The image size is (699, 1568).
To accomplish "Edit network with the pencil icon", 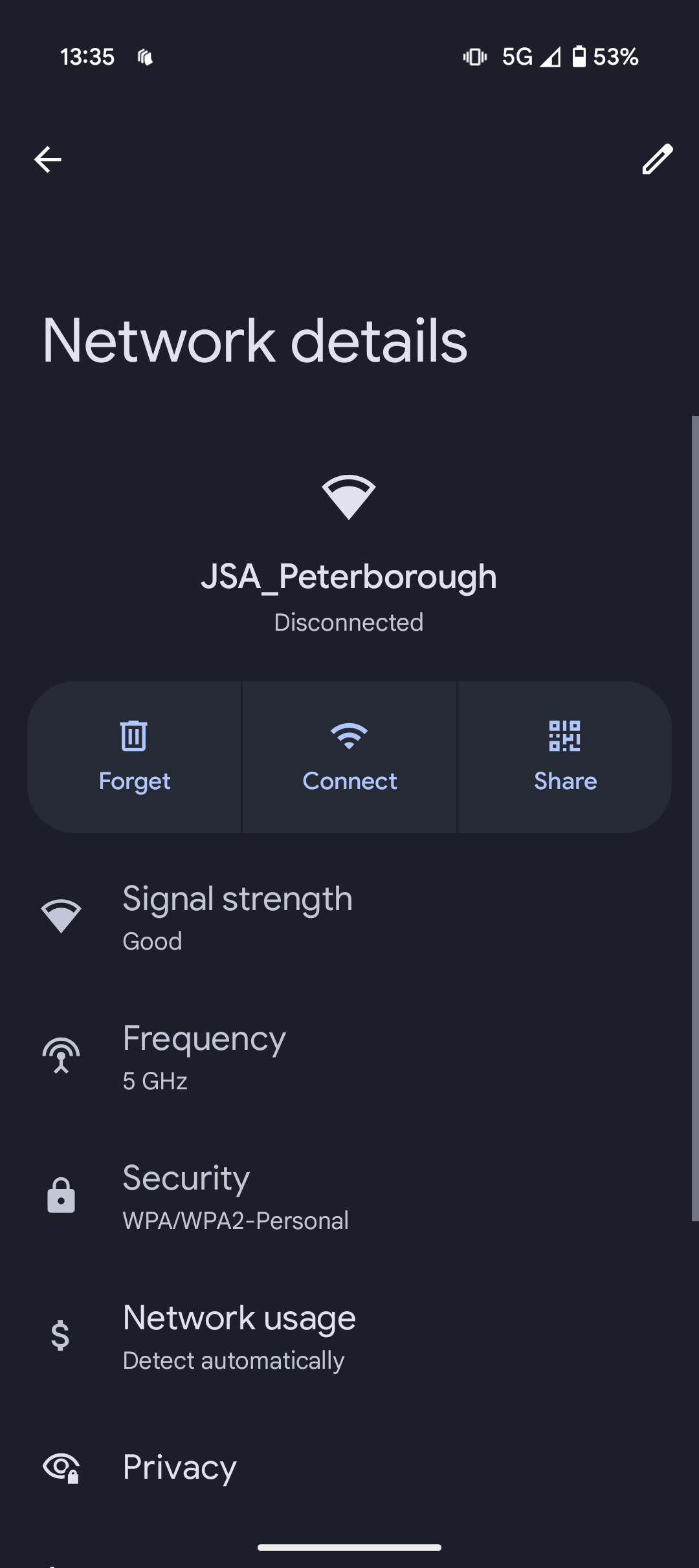I will 657,159.
